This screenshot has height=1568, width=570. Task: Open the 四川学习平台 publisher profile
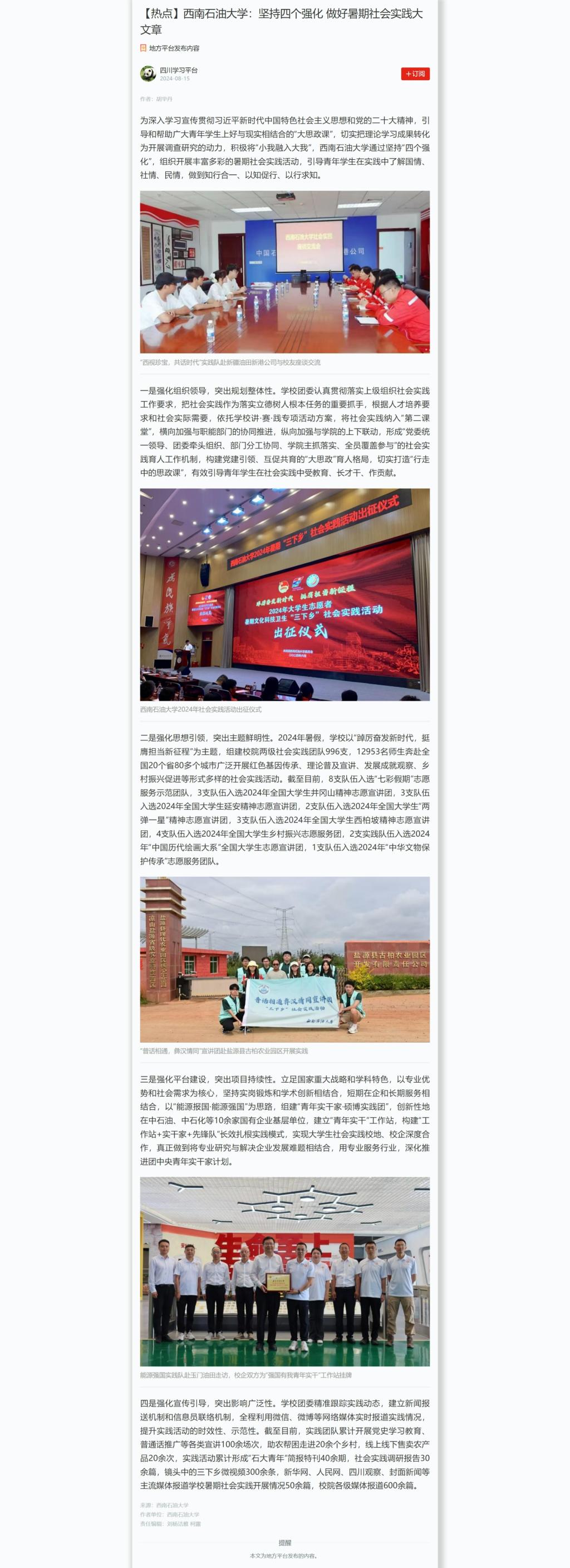(179, 70)
